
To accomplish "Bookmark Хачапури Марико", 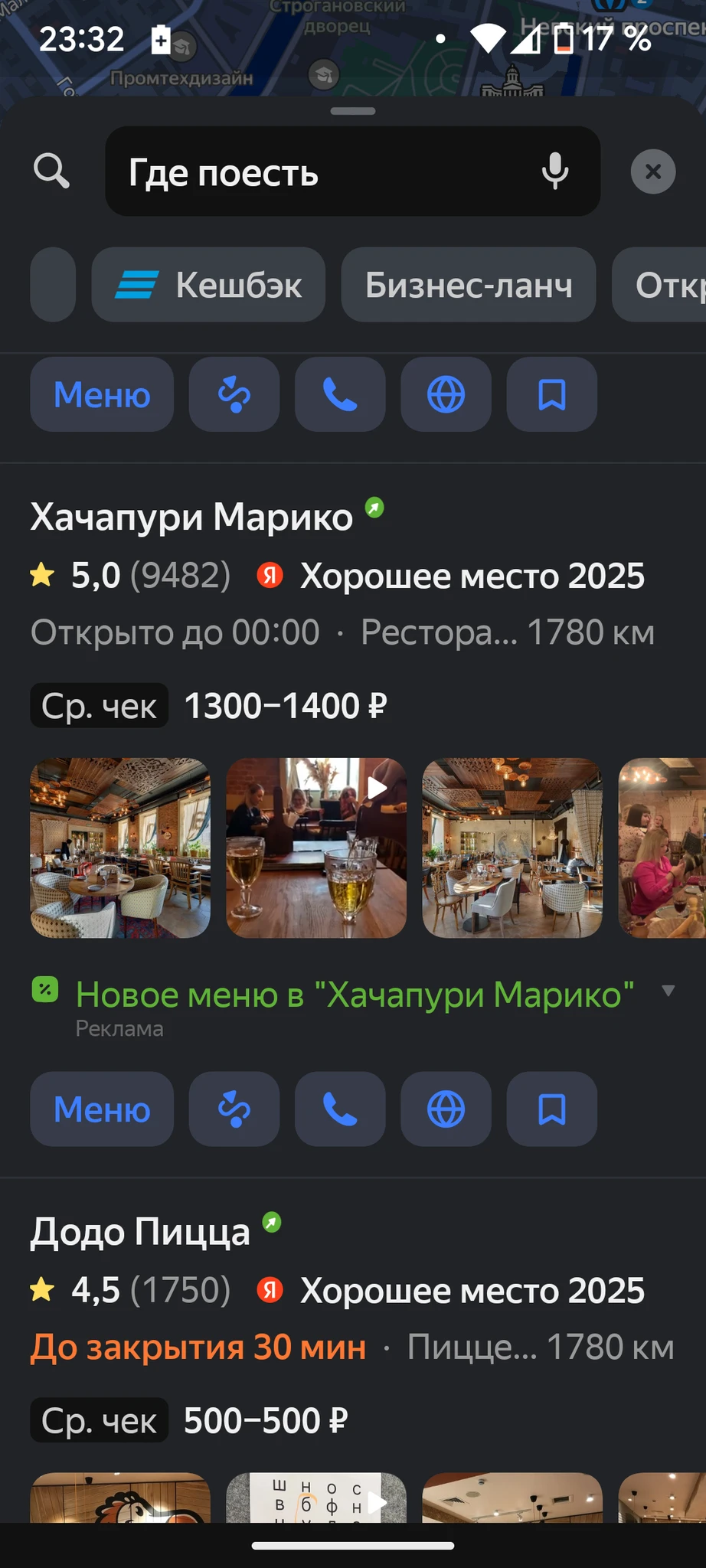I will pos(551,1109).
